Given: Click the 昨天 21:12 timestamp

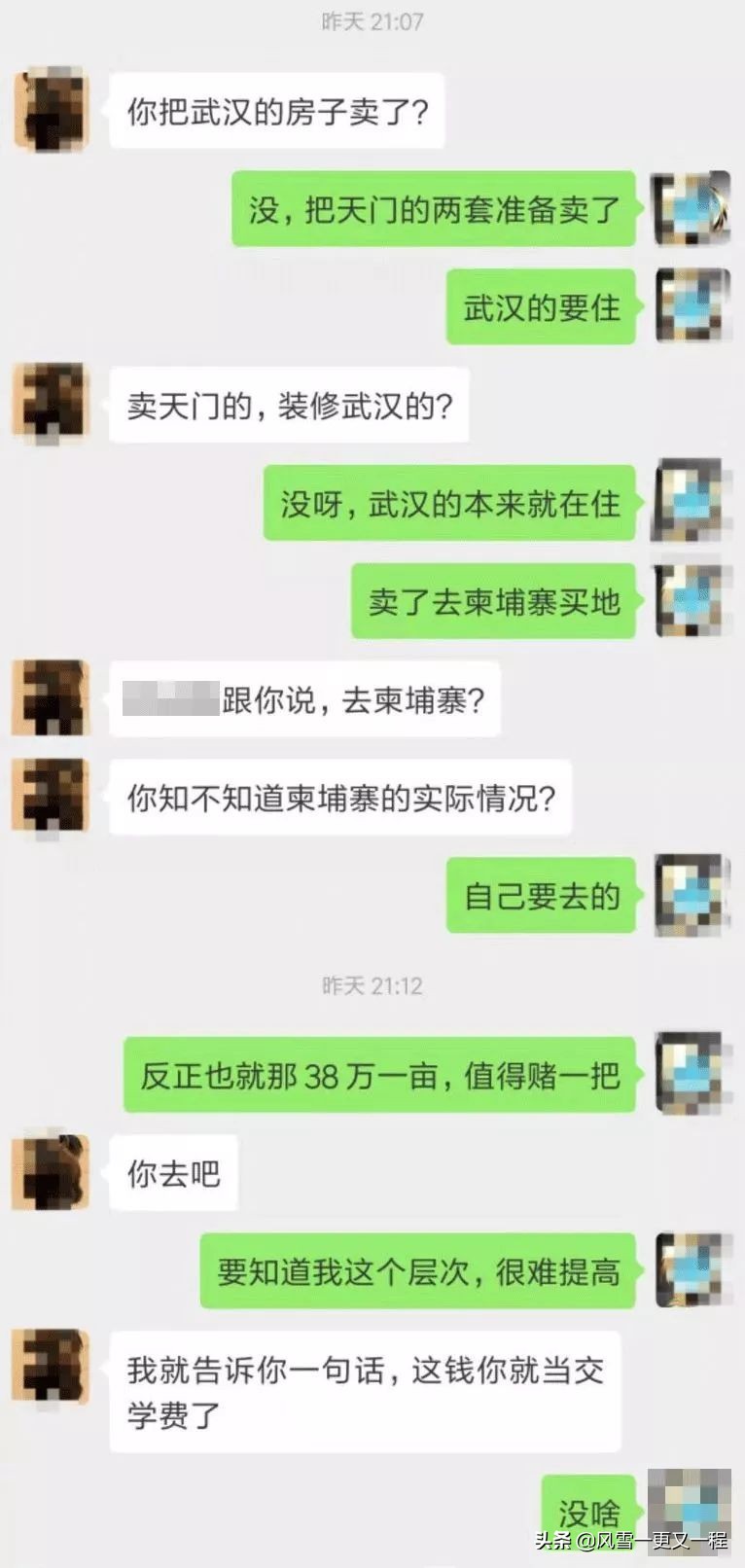Looking at the screenshot, I should [372, 986].
